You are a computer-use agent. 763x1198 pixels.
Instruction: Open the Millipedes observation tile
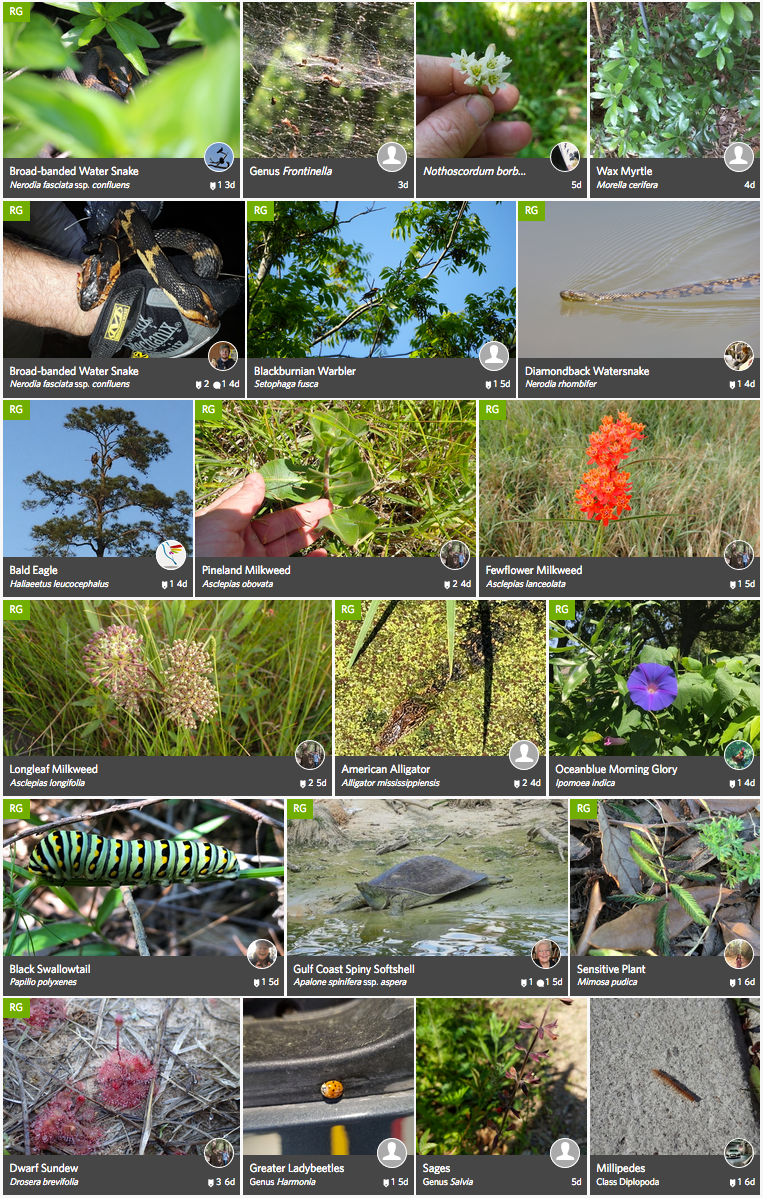tap(674, 1075)
